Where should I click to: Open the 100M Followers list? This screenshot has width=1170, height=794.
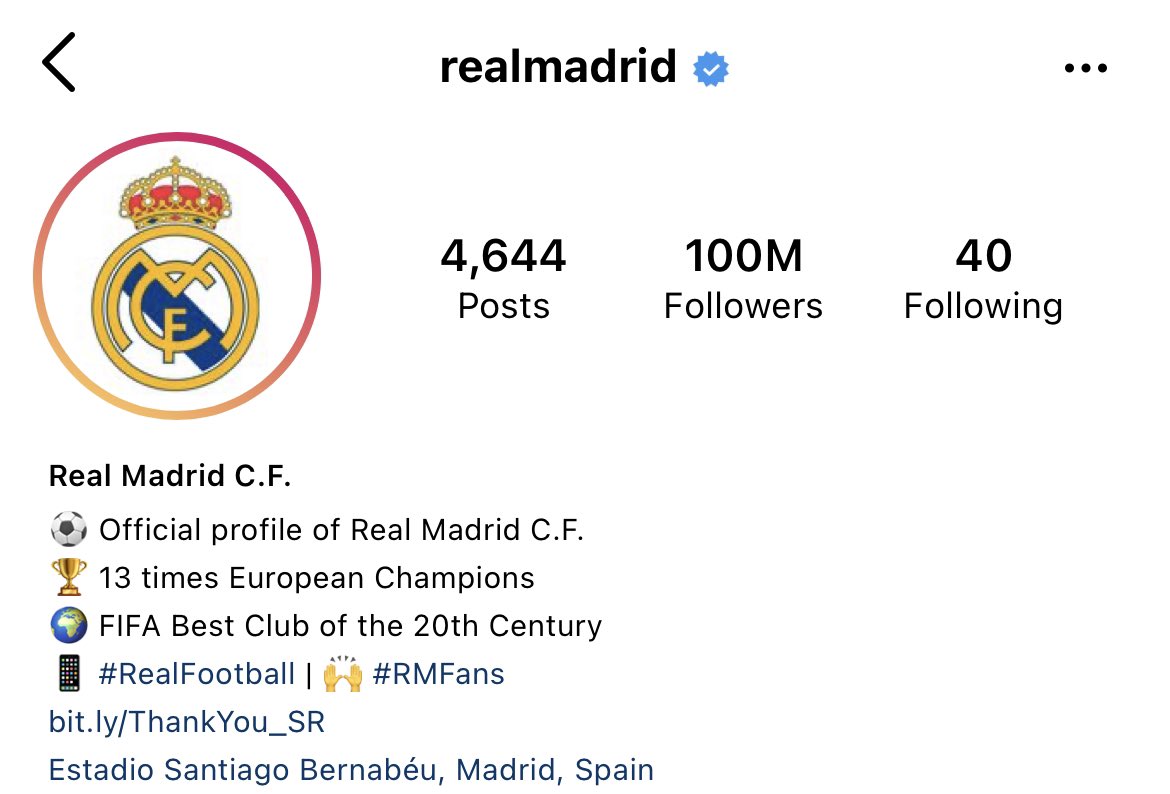click(x=743, y=279)
